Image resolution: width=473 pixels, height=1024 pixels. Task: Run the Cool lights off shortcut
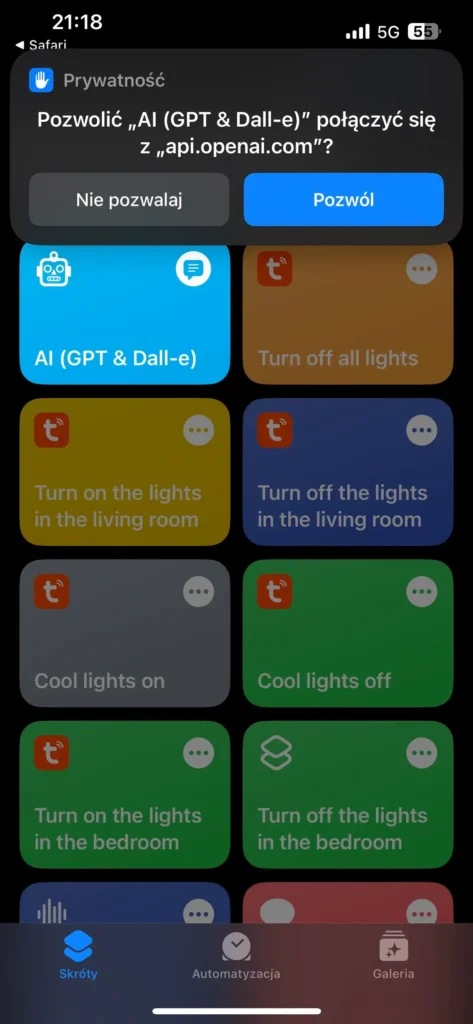tap(348, 633)
